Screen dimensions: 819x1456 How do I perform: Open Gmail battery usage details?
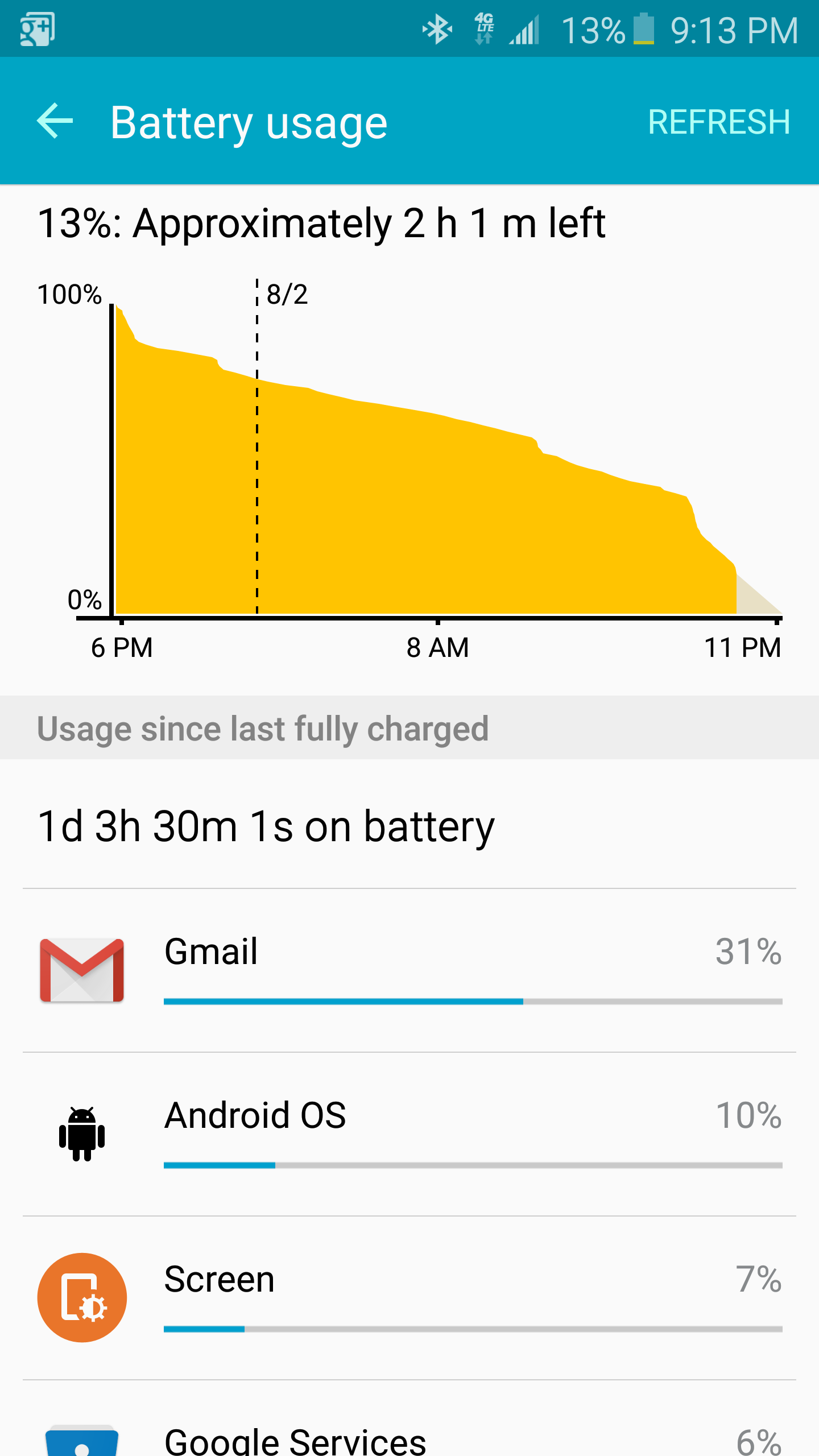coord(409,970)
